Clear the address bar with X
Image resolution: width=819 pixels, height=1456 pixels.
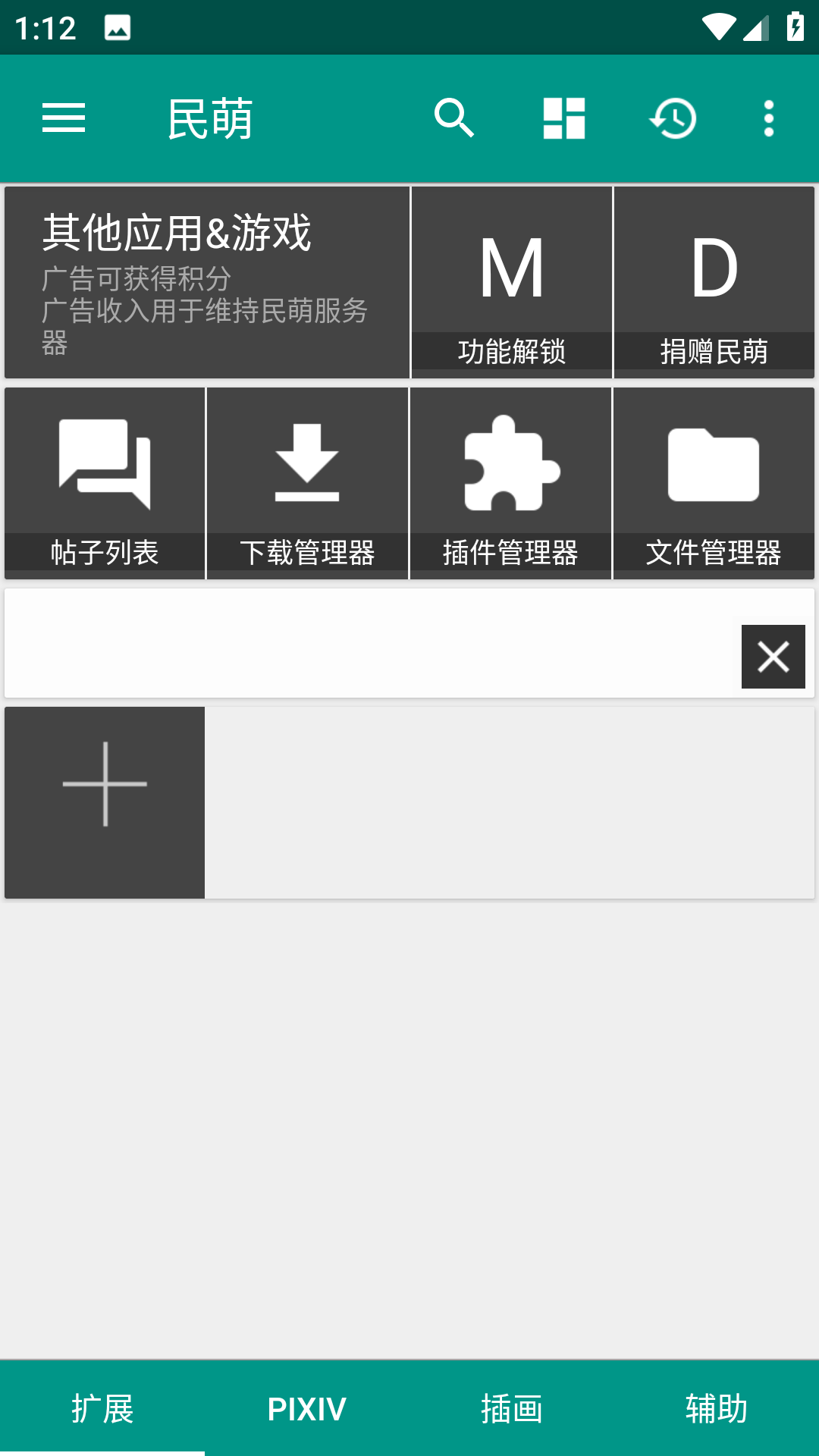point(773,656)
